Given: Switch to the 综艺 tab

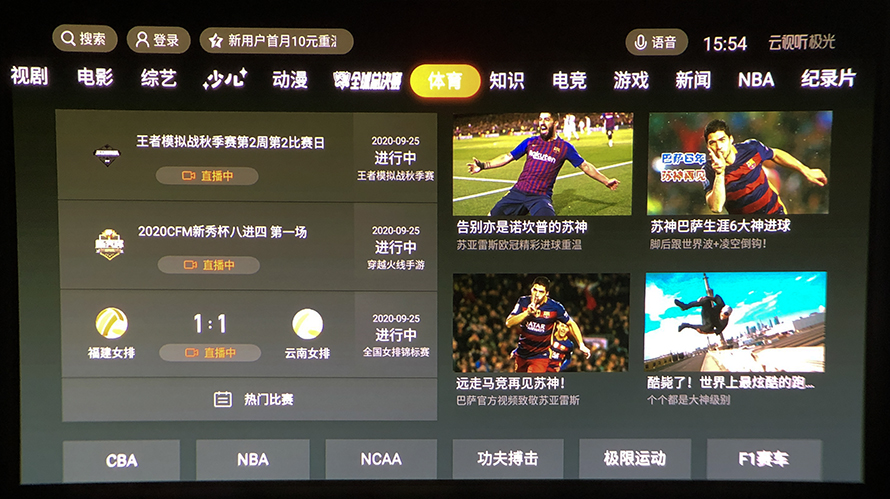Looking at the screenshot, I should pyautogui.click(x=158, y=78).
